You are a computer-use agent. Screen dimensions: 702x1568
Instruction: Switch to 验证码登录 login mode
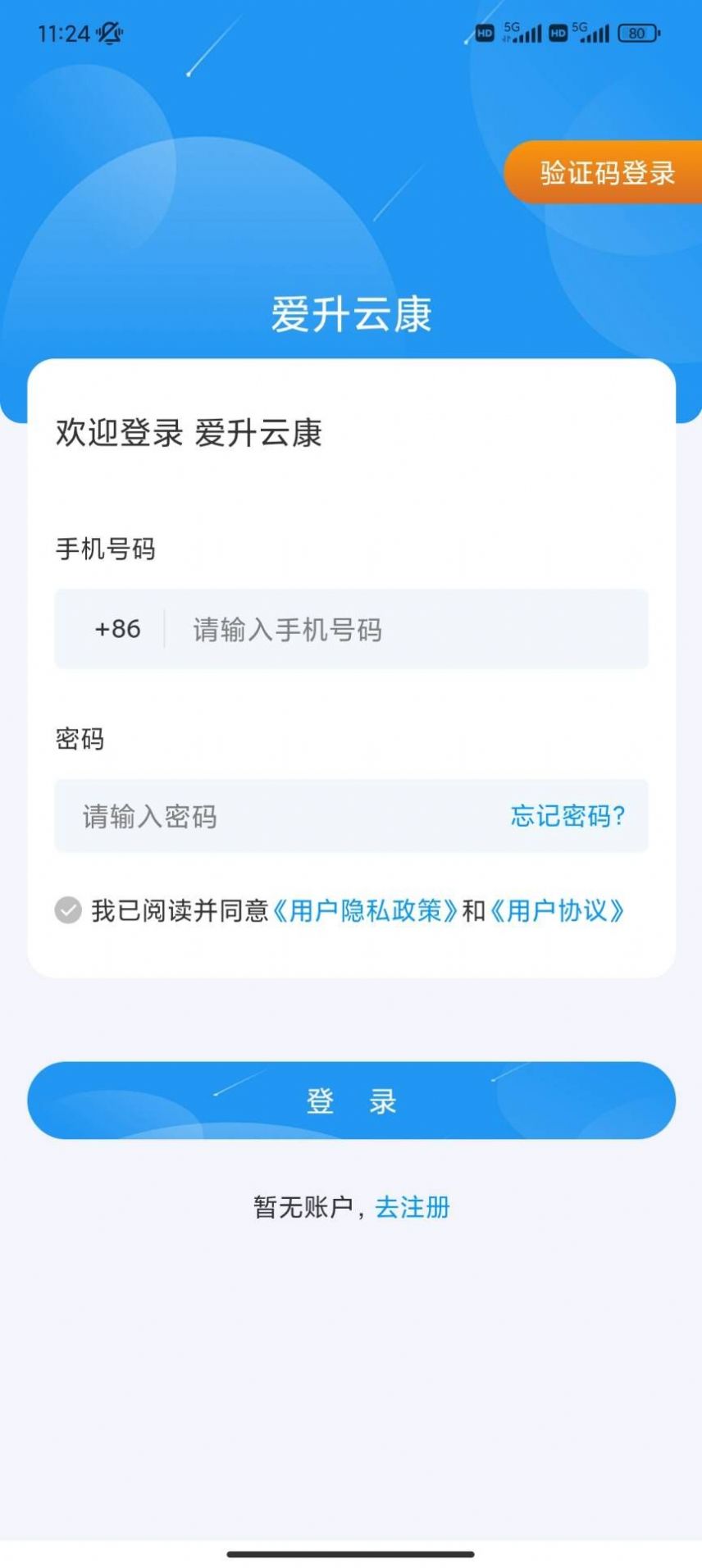pos(607,174)
